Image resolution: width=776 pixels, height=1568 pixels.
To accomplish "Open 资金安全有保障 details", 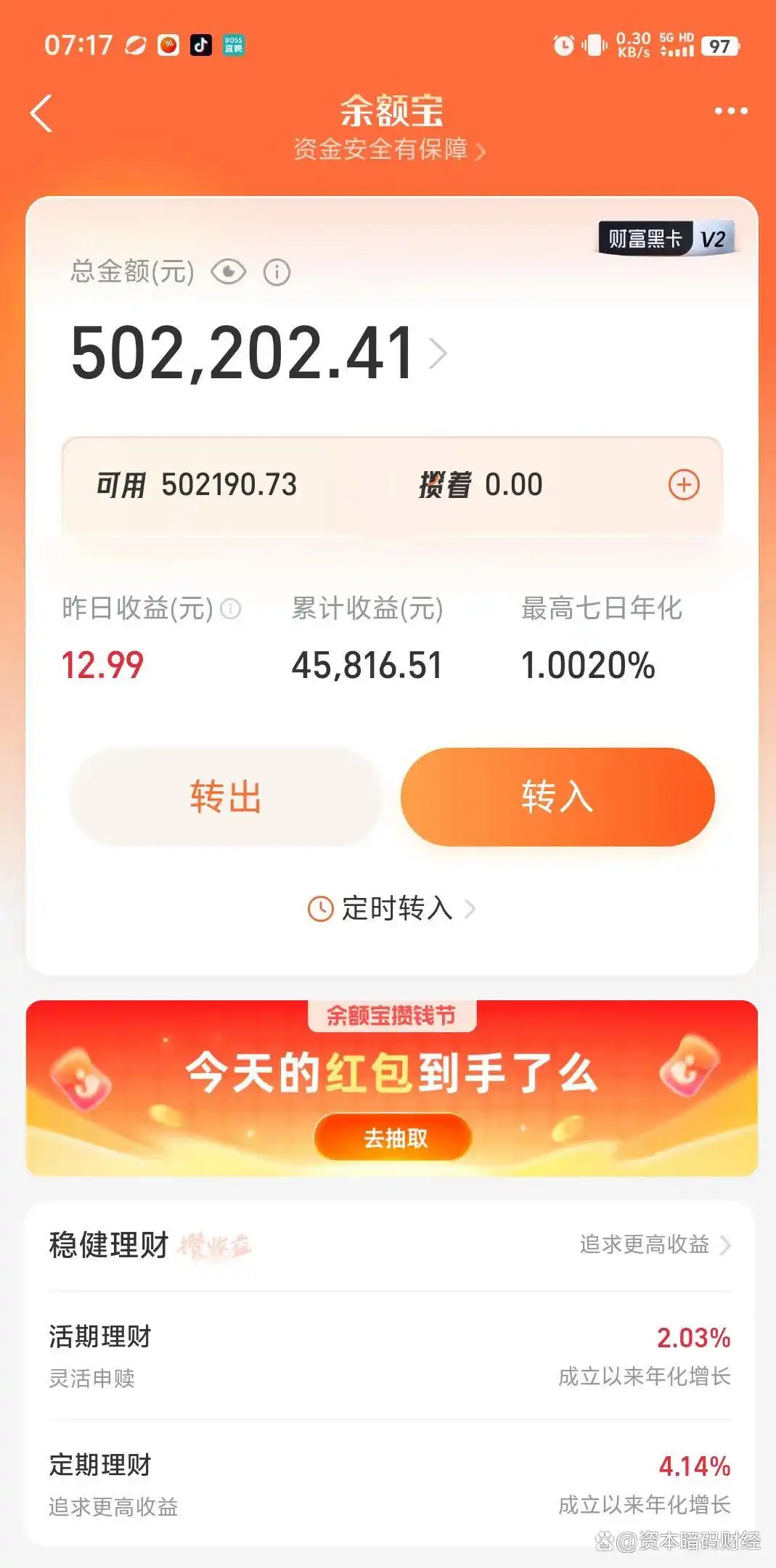I will click(x=388, y=151).
